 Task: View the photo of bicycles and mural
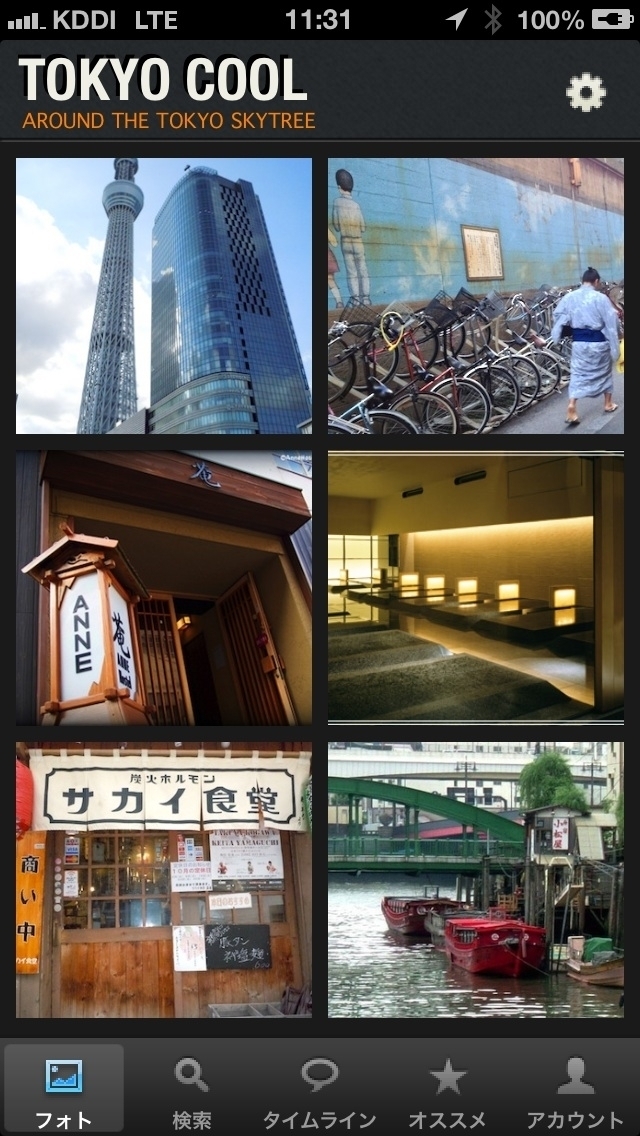tap(475, 296)
